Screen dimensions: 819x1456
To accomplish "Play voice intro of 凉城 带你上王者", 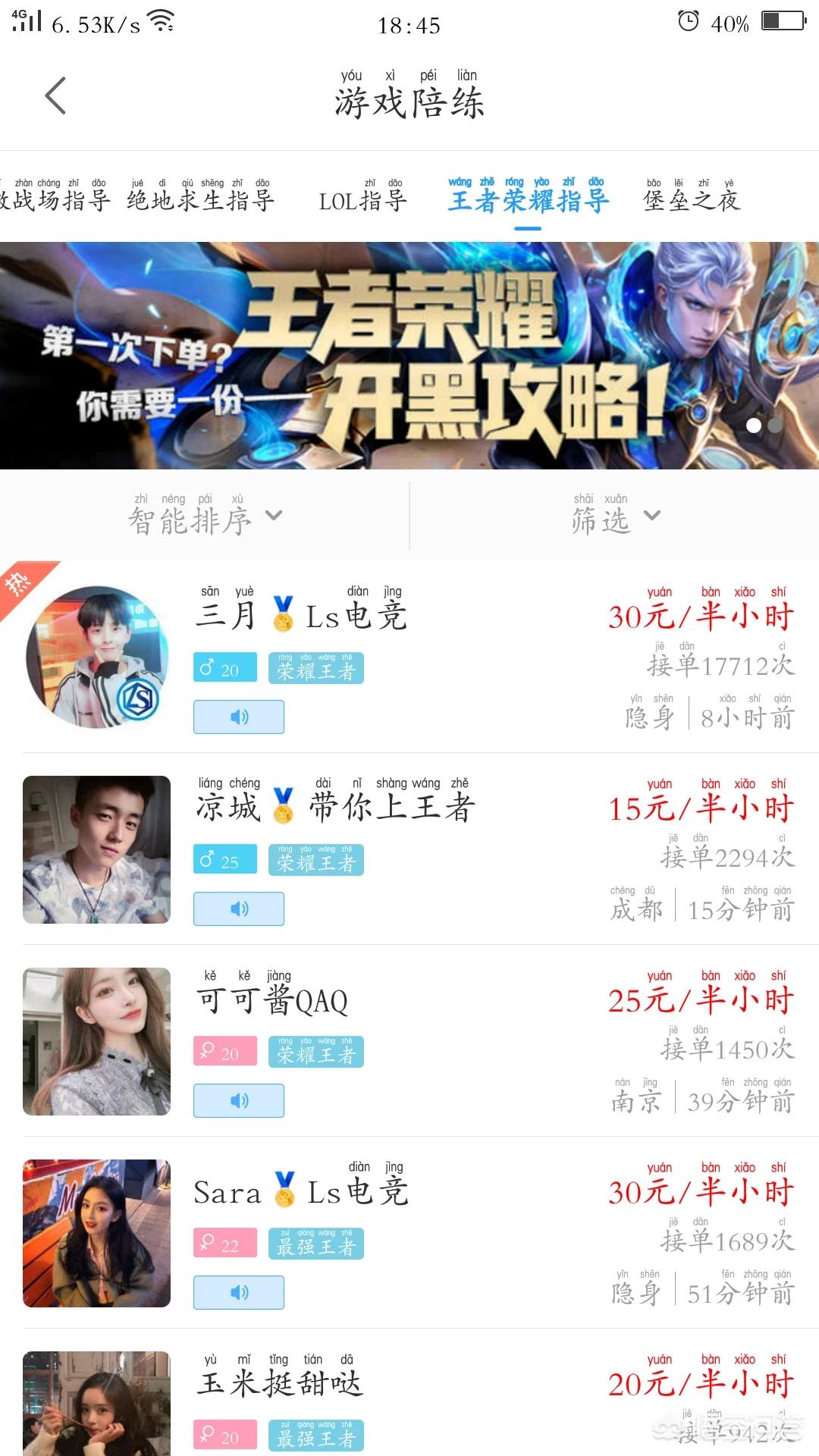I will point(239,908).
